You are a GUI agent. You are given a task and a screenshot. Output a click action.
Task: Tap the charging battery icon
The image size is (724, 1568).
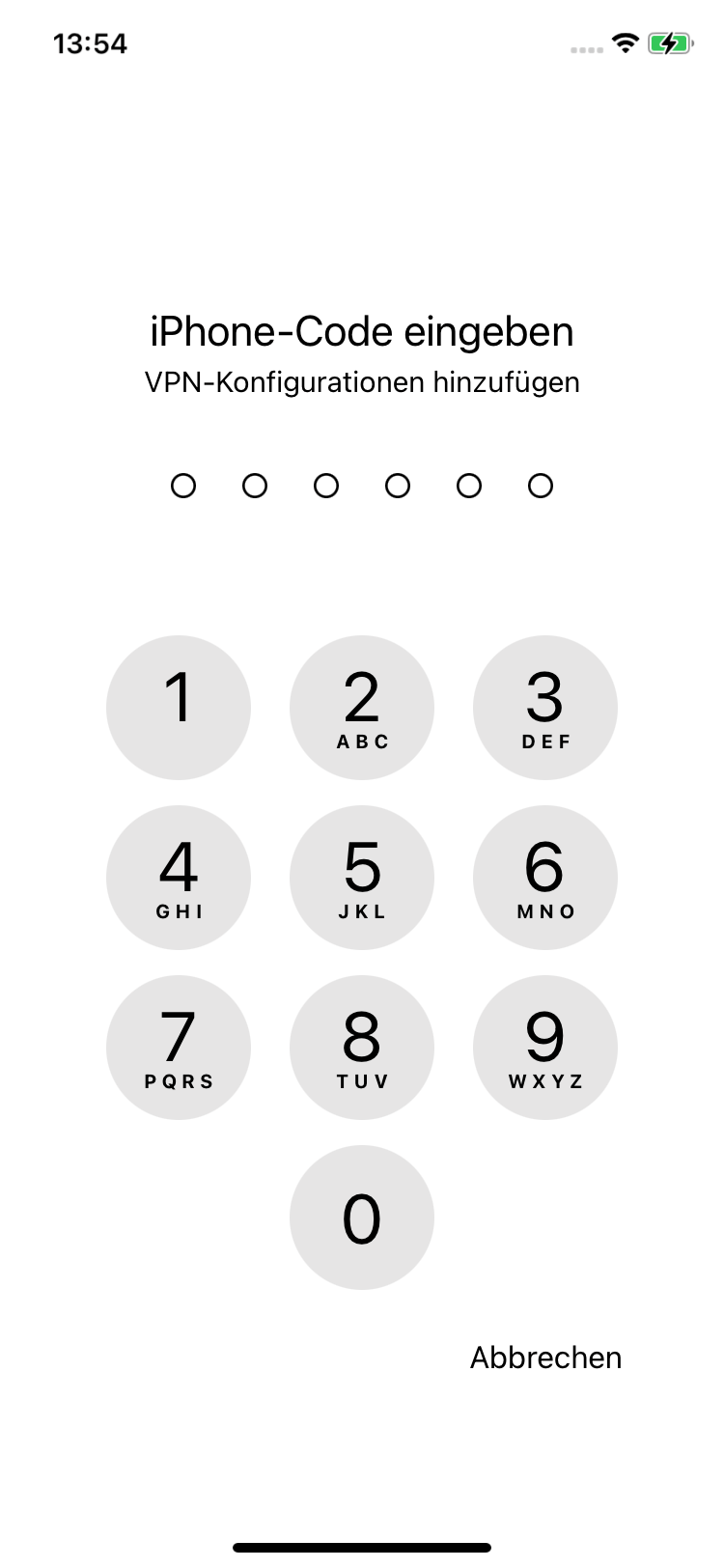(671, 42)
